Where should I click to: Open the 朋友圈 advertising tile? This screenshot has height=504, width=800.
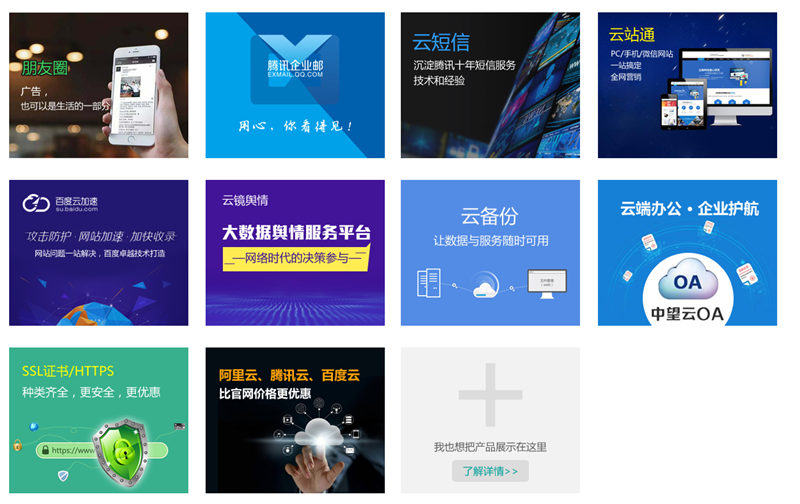[x=98, y=85]
